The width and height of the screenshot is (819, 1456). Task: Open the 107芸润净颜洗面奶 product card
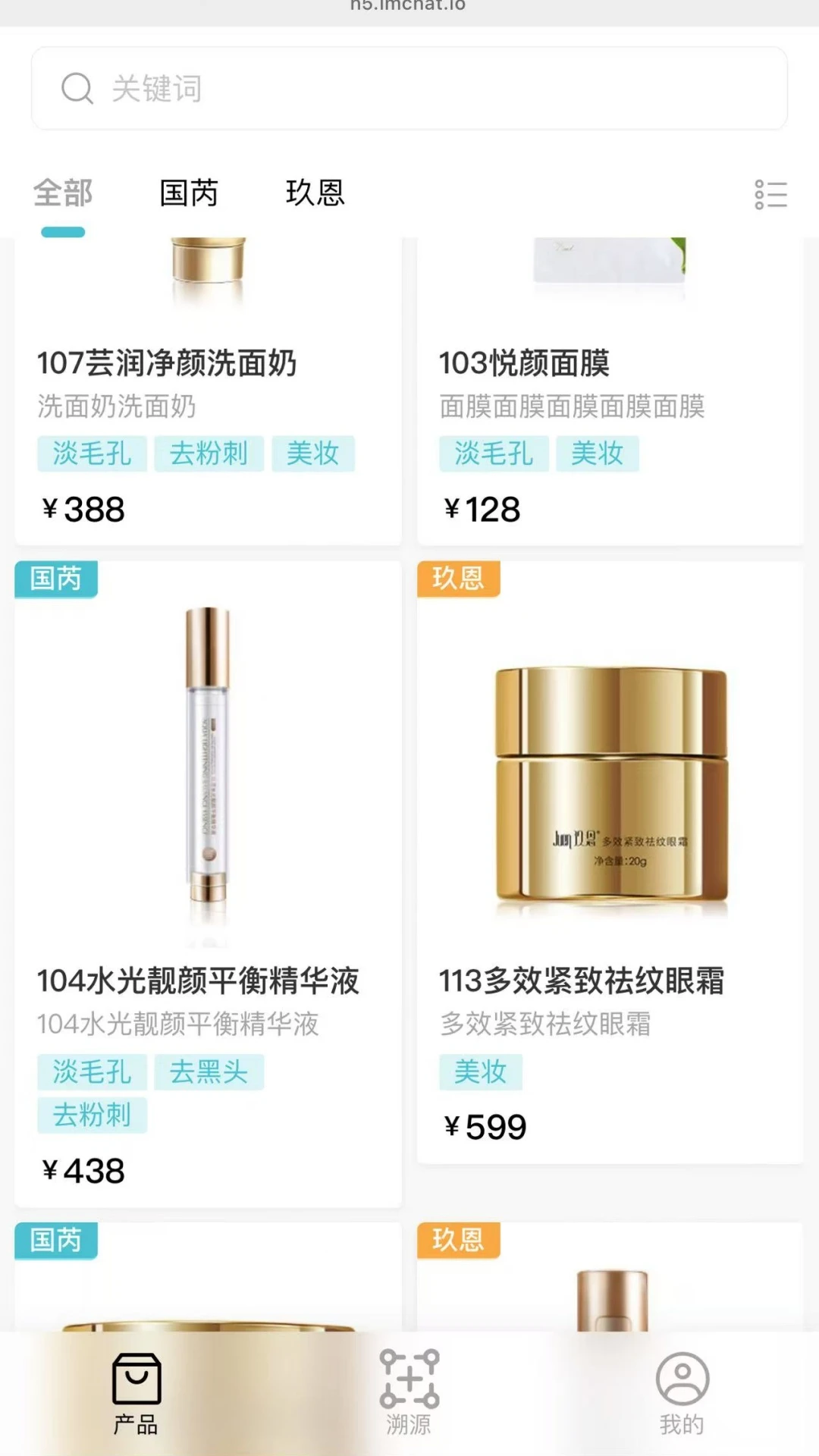[x=208, y=394]
